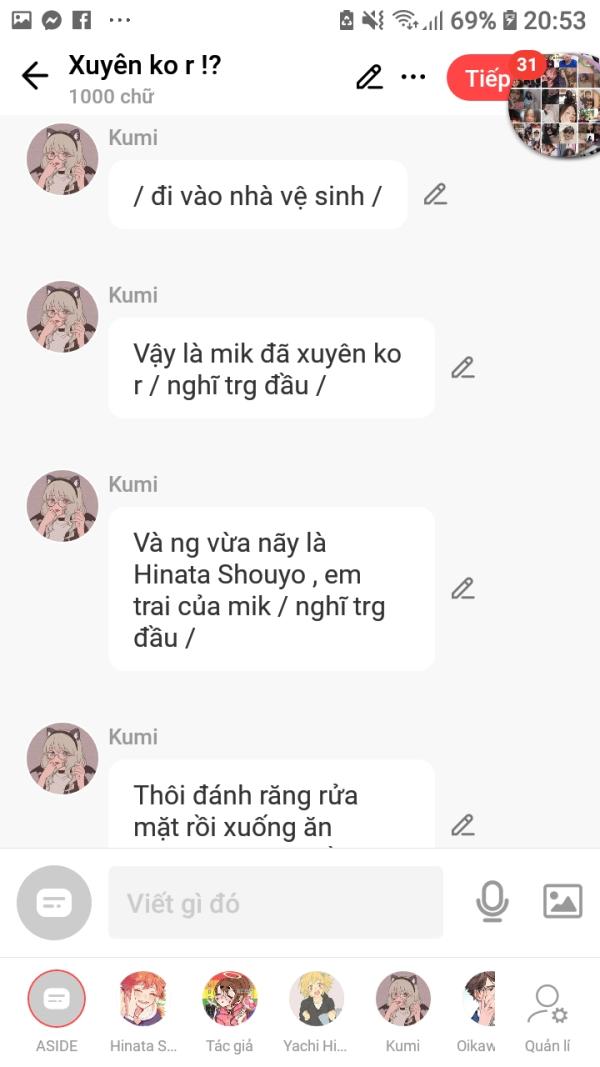Open the three-dot overflow menu
This screenshot has width=600, height=1067.
[x=413, y=77]
